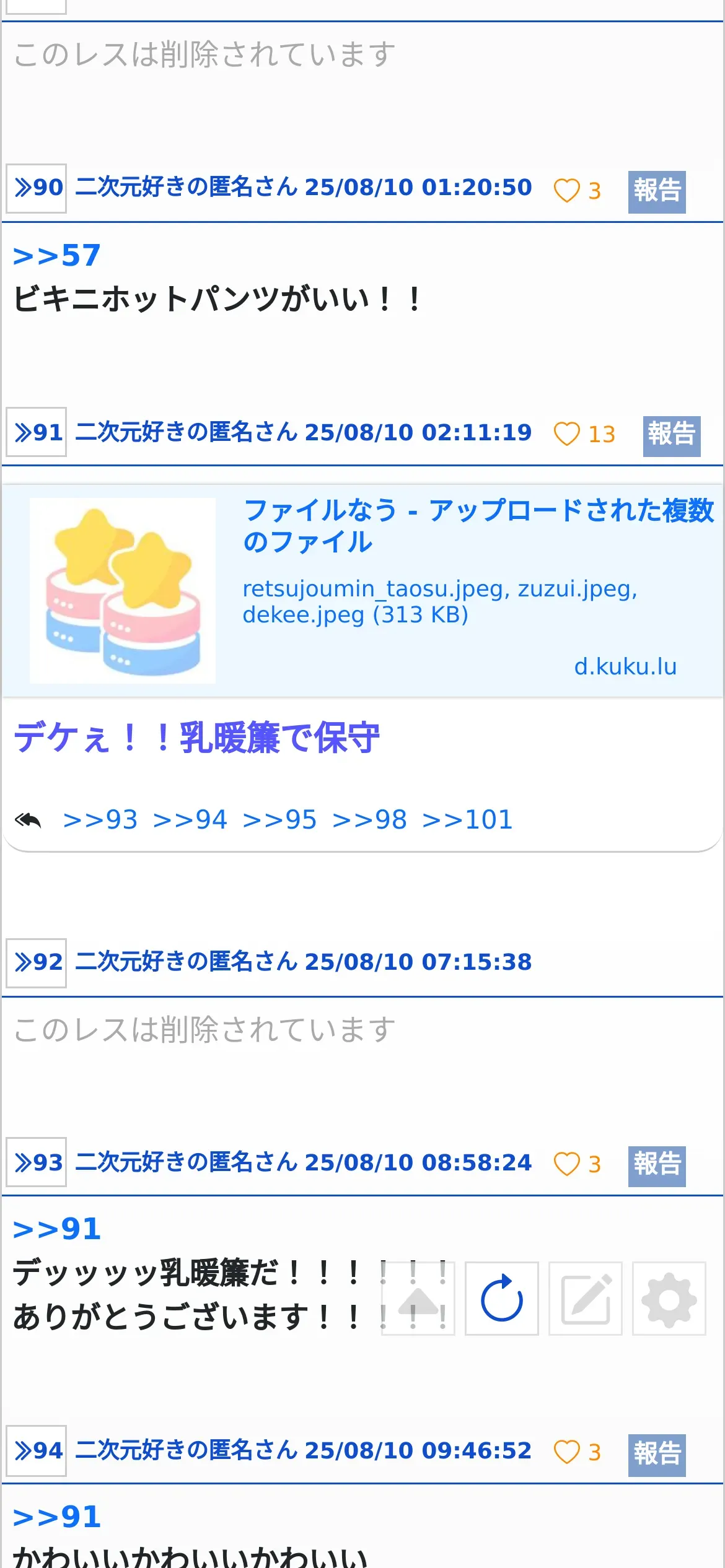This screenshot has height=1568, width=725.
Task: Jump to reply >>95 under post 91
Action: pyautogui.click(x=280, y=820)
